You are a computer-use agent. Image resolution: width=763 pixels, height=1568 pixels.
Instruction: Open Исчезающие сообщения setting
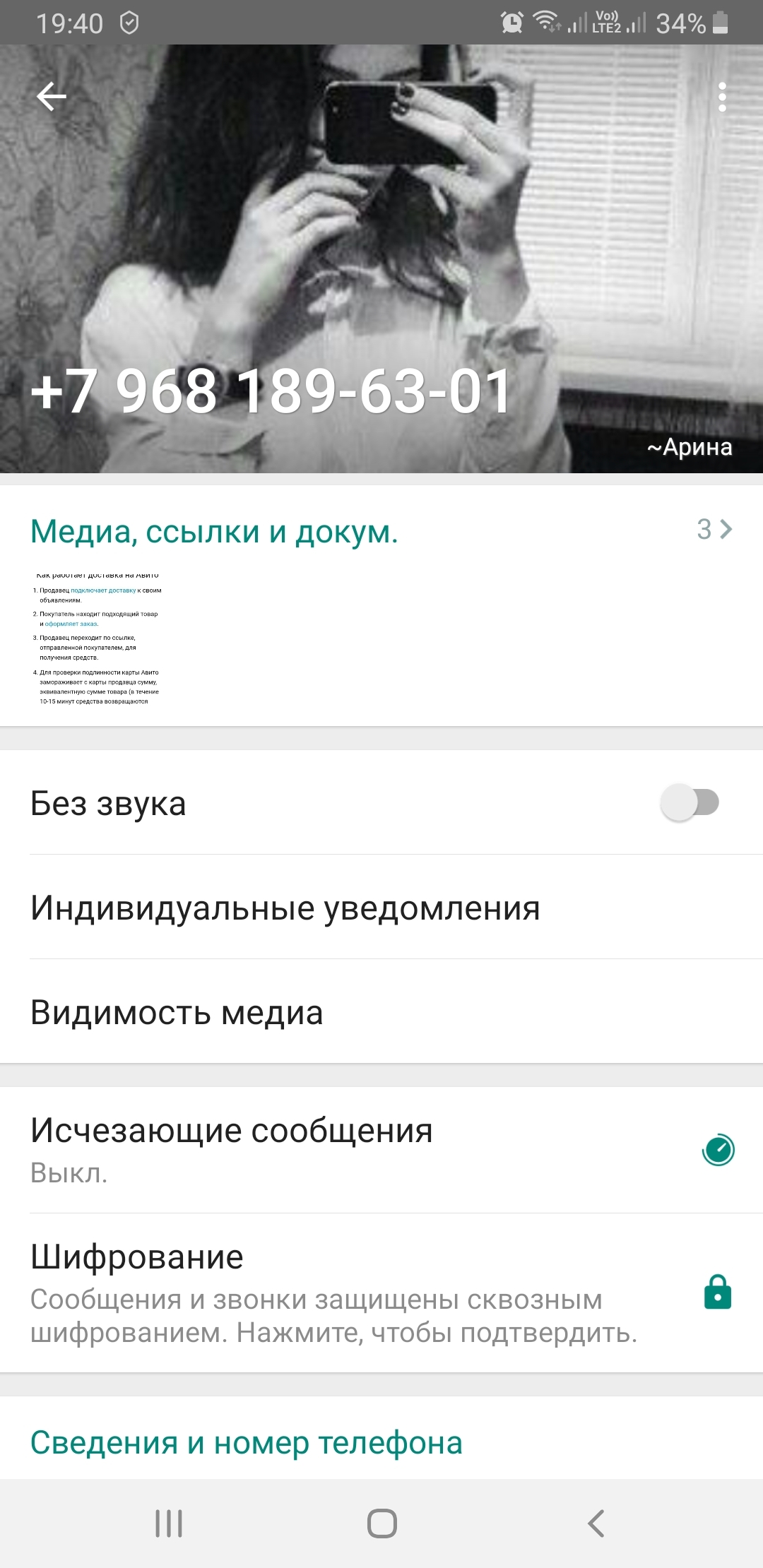pyautogui.click(x=381, y=1150)
